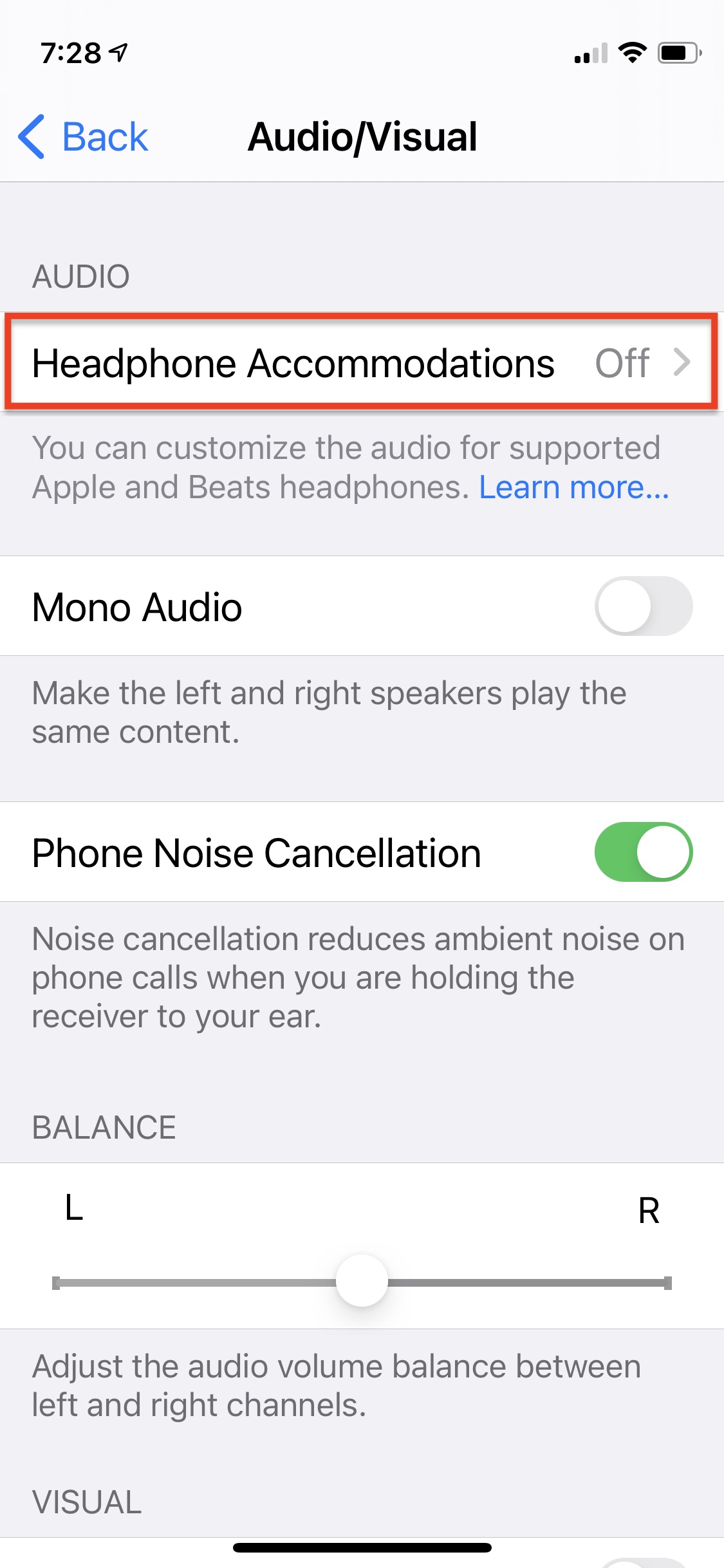Viewport: 724px width, 1568px height.
Task: Go back to the previous settings page
Action: [x=84, y=136]
